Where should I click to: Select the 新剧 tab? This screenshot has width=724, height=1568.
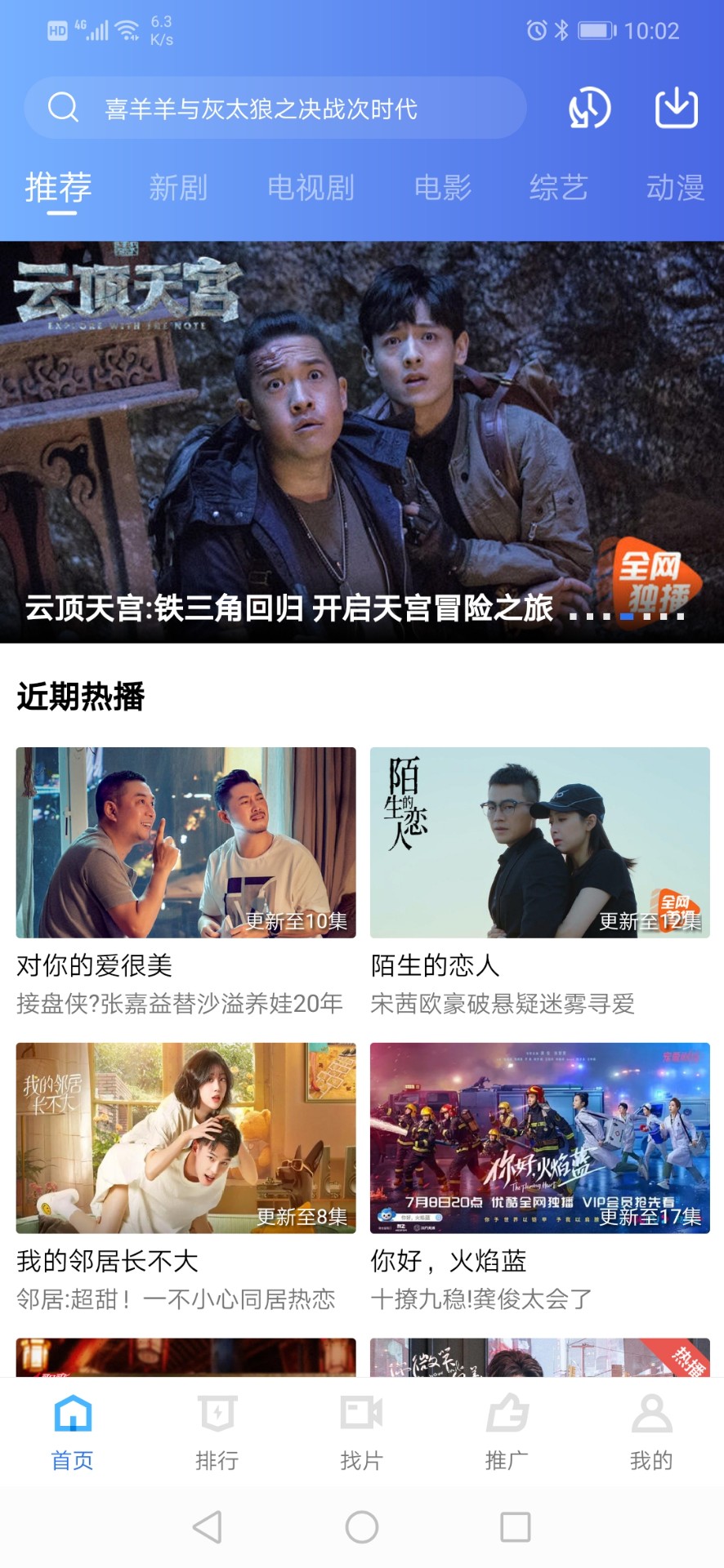coord(180,187)
